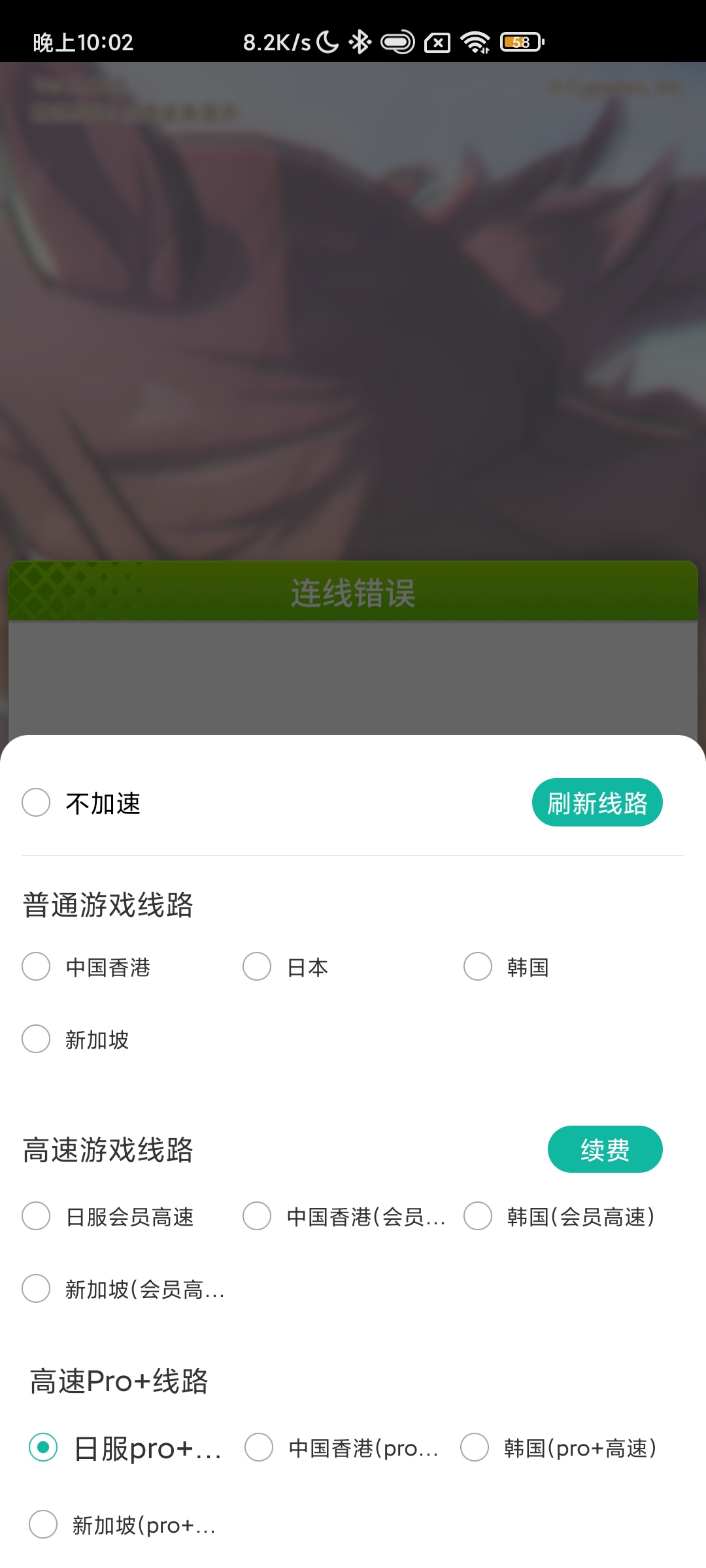The width and height of the screenshot is (706, 1568).
Task: Pick 新加坡(pro+… line
Action: click(44, 1524)
